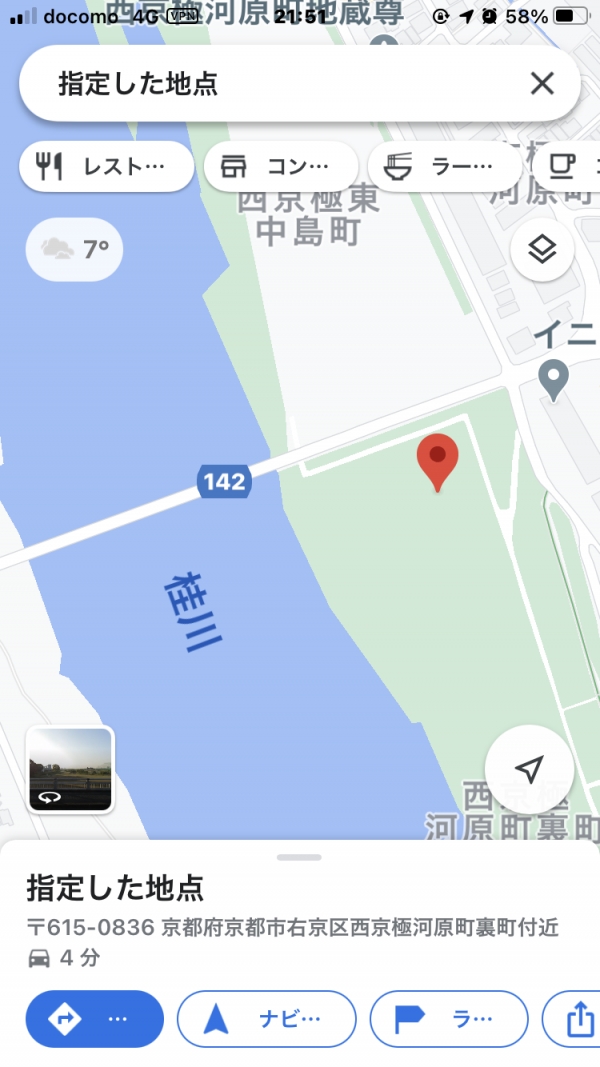The width and height of the screenshot is (600, 1067).
Task: Select the レスト… restaurant chip
Action: click(106, 166)
